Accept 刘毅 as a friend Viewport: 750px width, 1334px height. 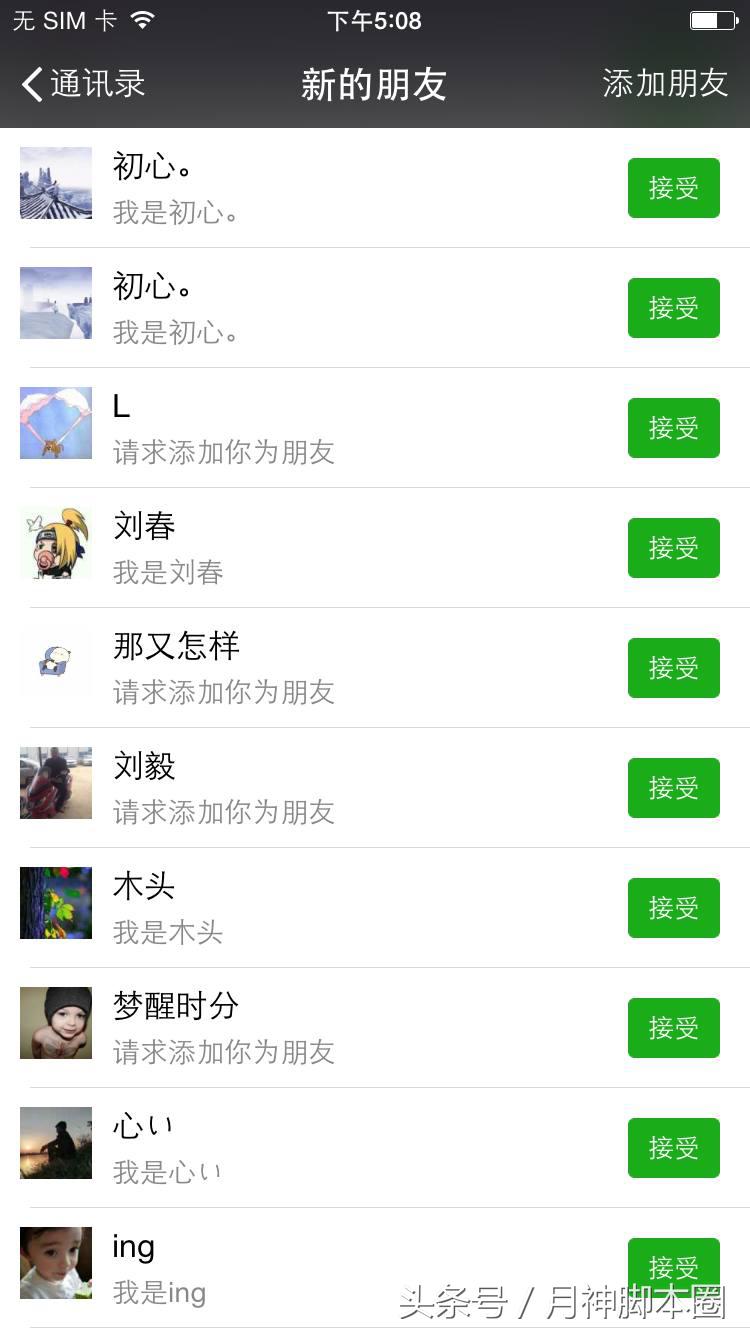(673, 788)
